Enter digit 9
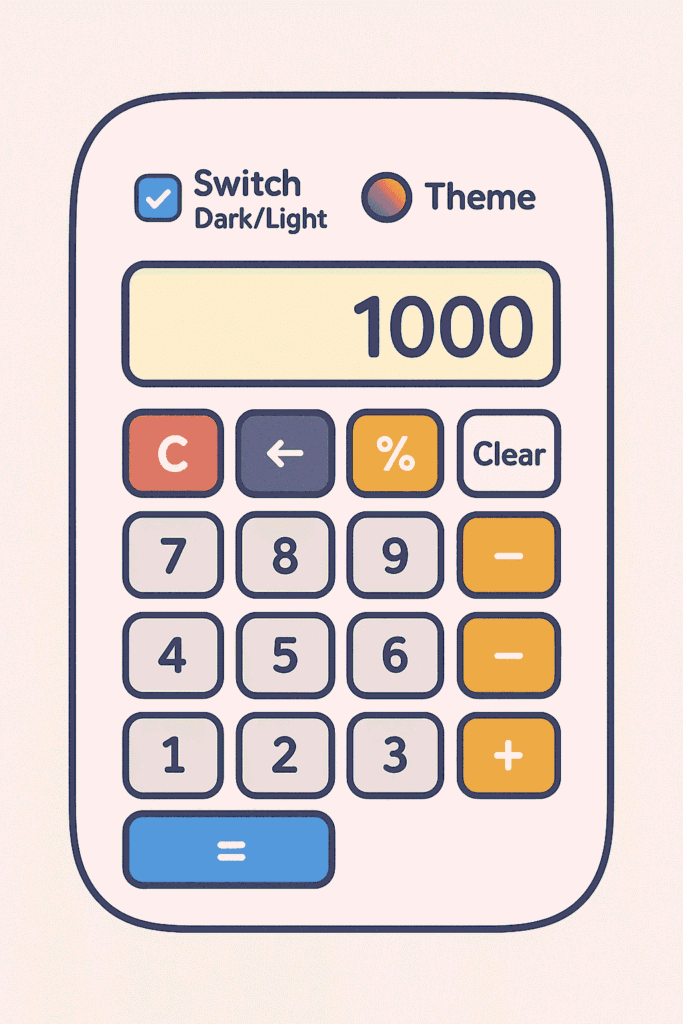Viewport: 683px width, 1024px height. (x=395, y=555)
